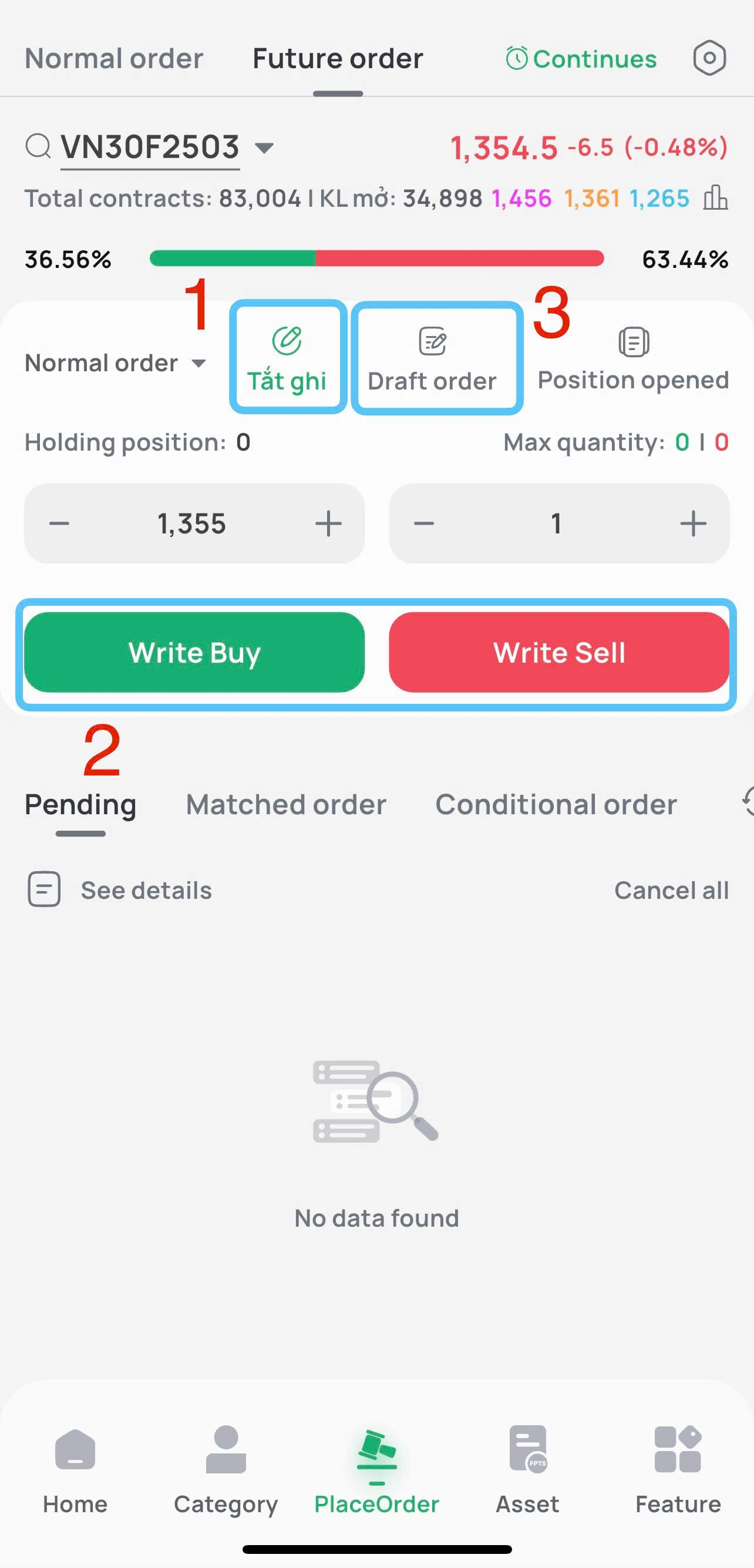Image resolution: width=754 pixels, height=1568 pixels.
Task: Increase the price 1,355 with plus
Action: pos(329,523)
